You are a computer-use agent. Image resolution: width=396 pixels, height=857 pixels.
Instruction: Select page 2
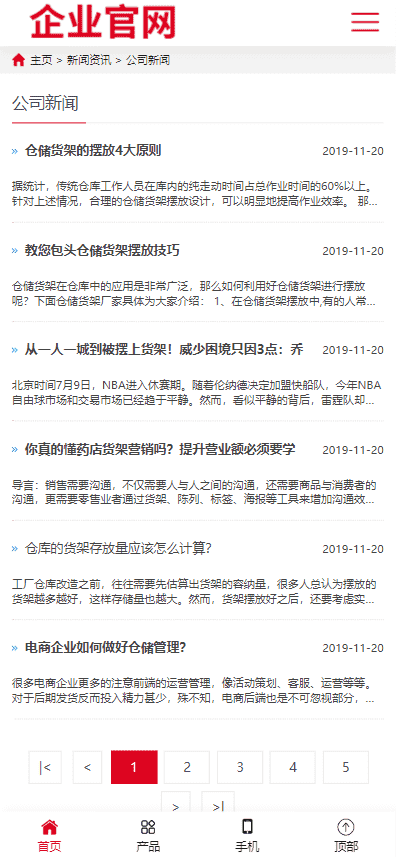click(x=187, y=767)
